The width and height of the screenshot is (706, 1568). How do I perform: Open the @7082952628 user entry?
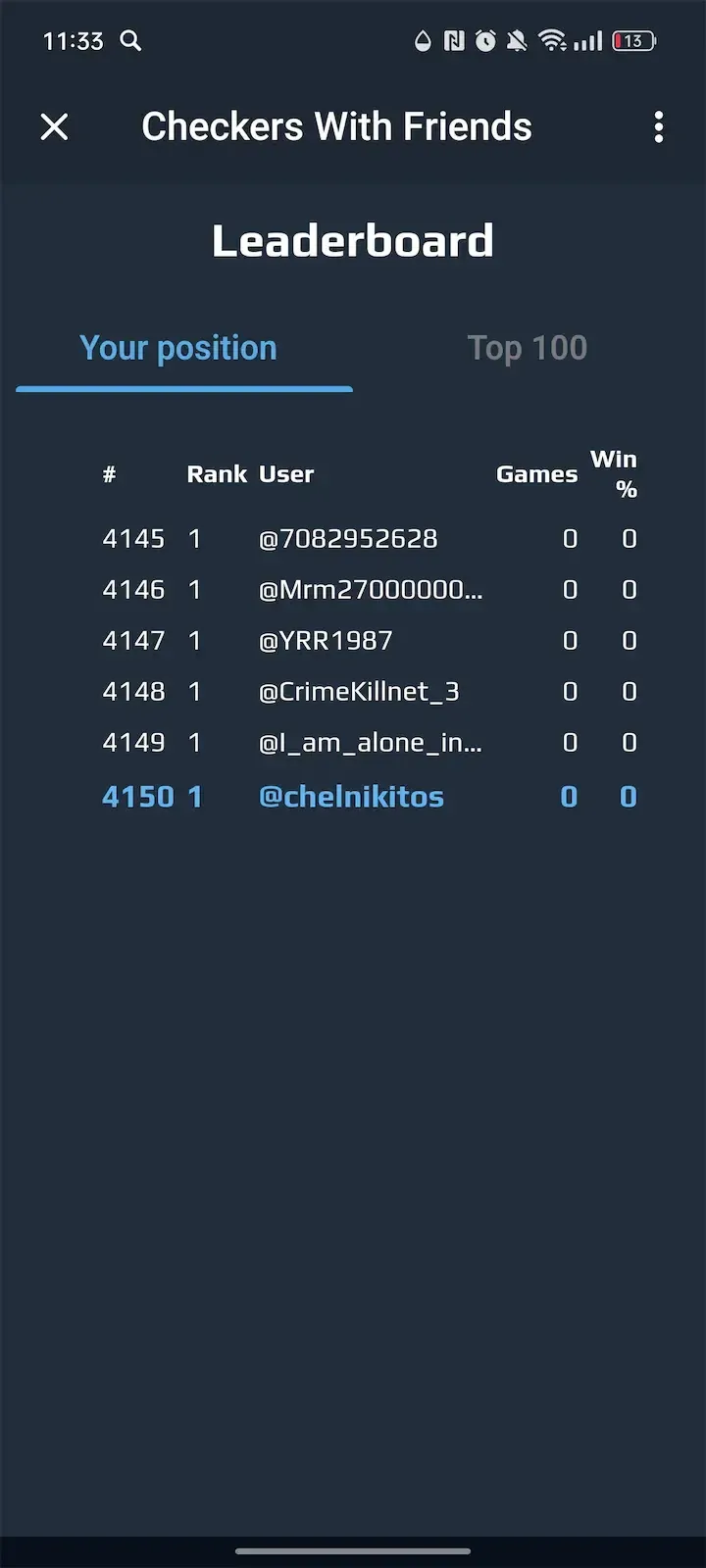[x=348, y=538]
